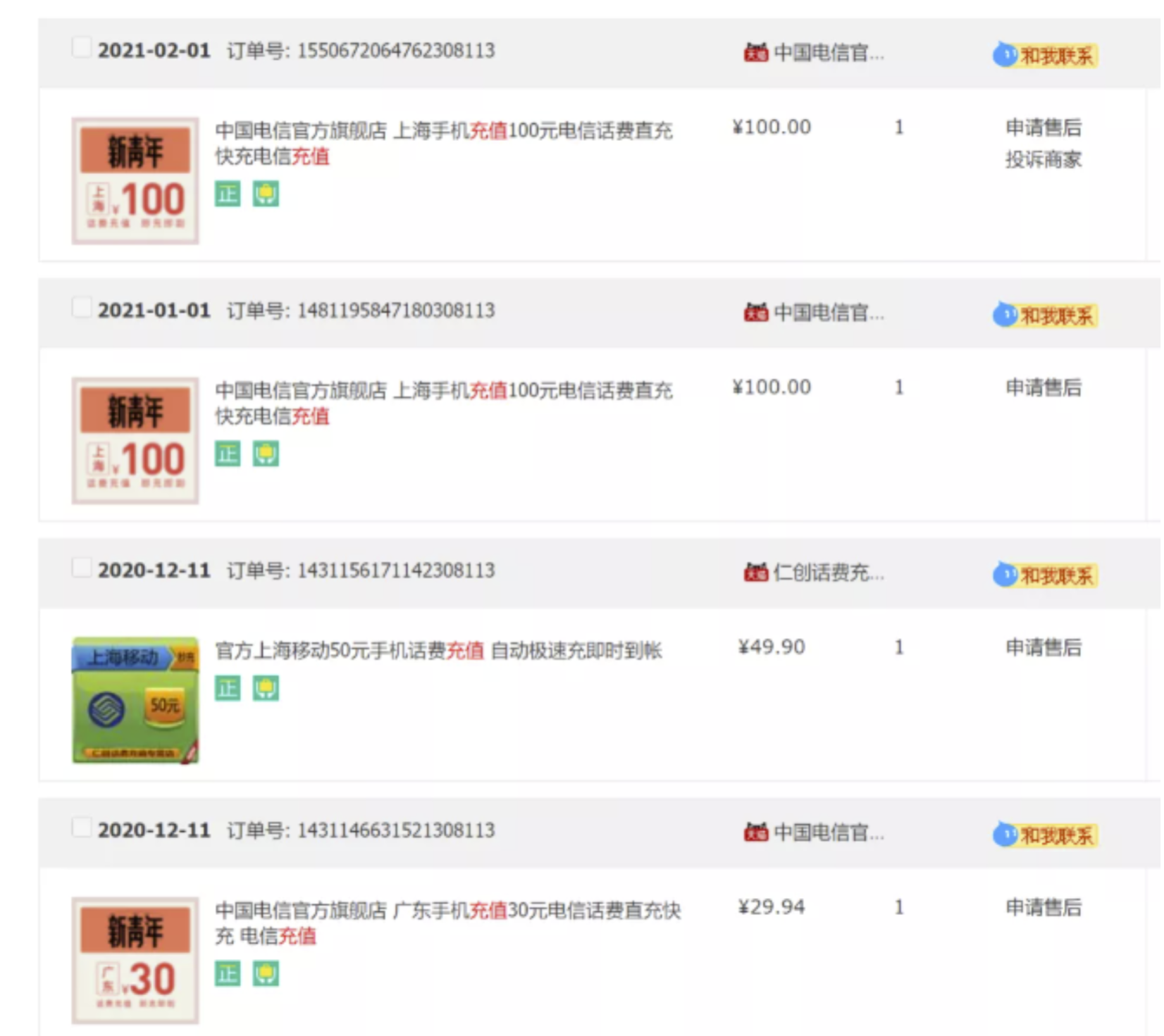Open the 官方上海移动50元手机话费充值 product title
The image size is (1164, 1036).
coord(438,651)
